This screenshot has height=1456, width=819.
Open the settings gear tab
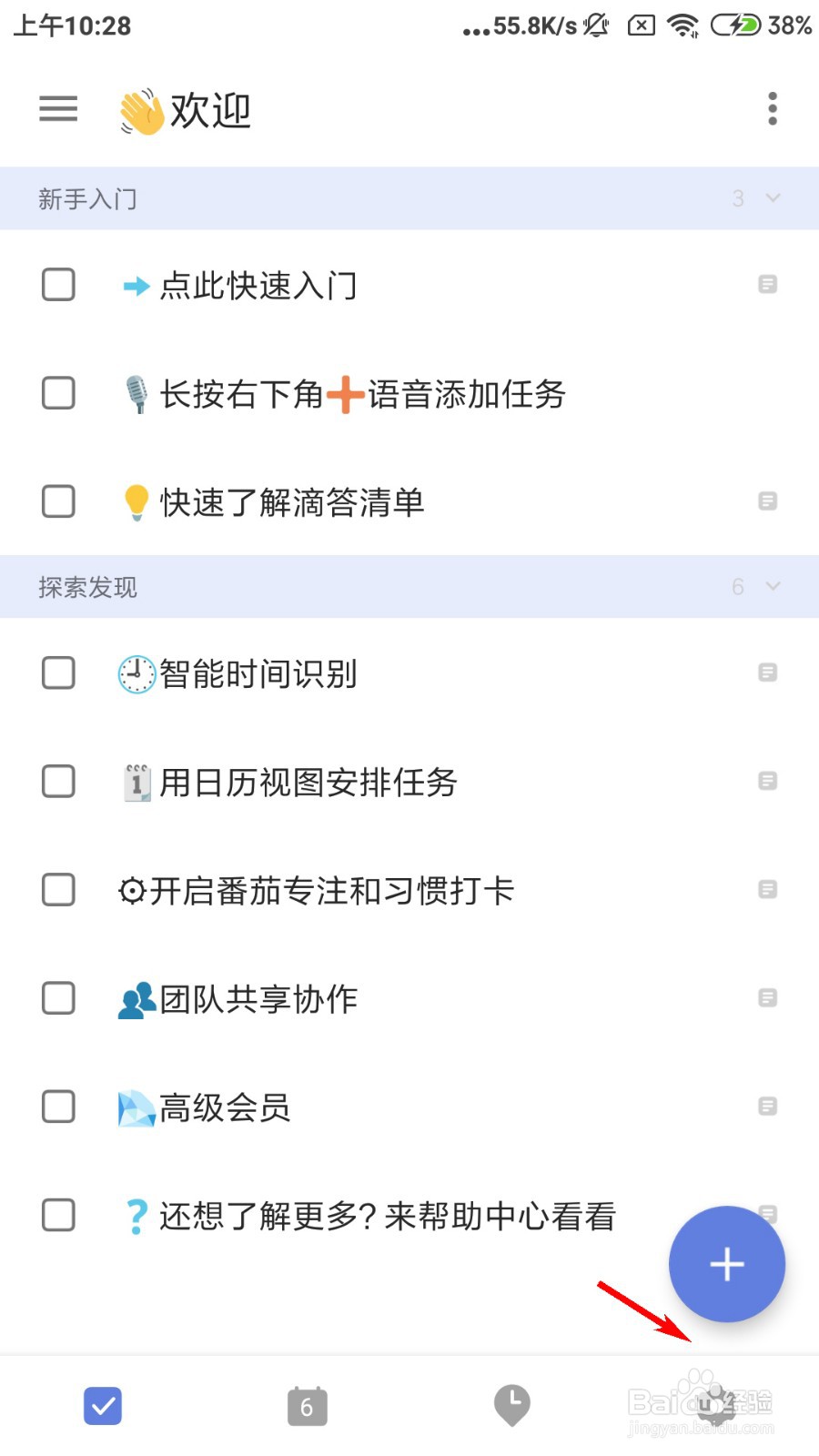pos(715,1406)
